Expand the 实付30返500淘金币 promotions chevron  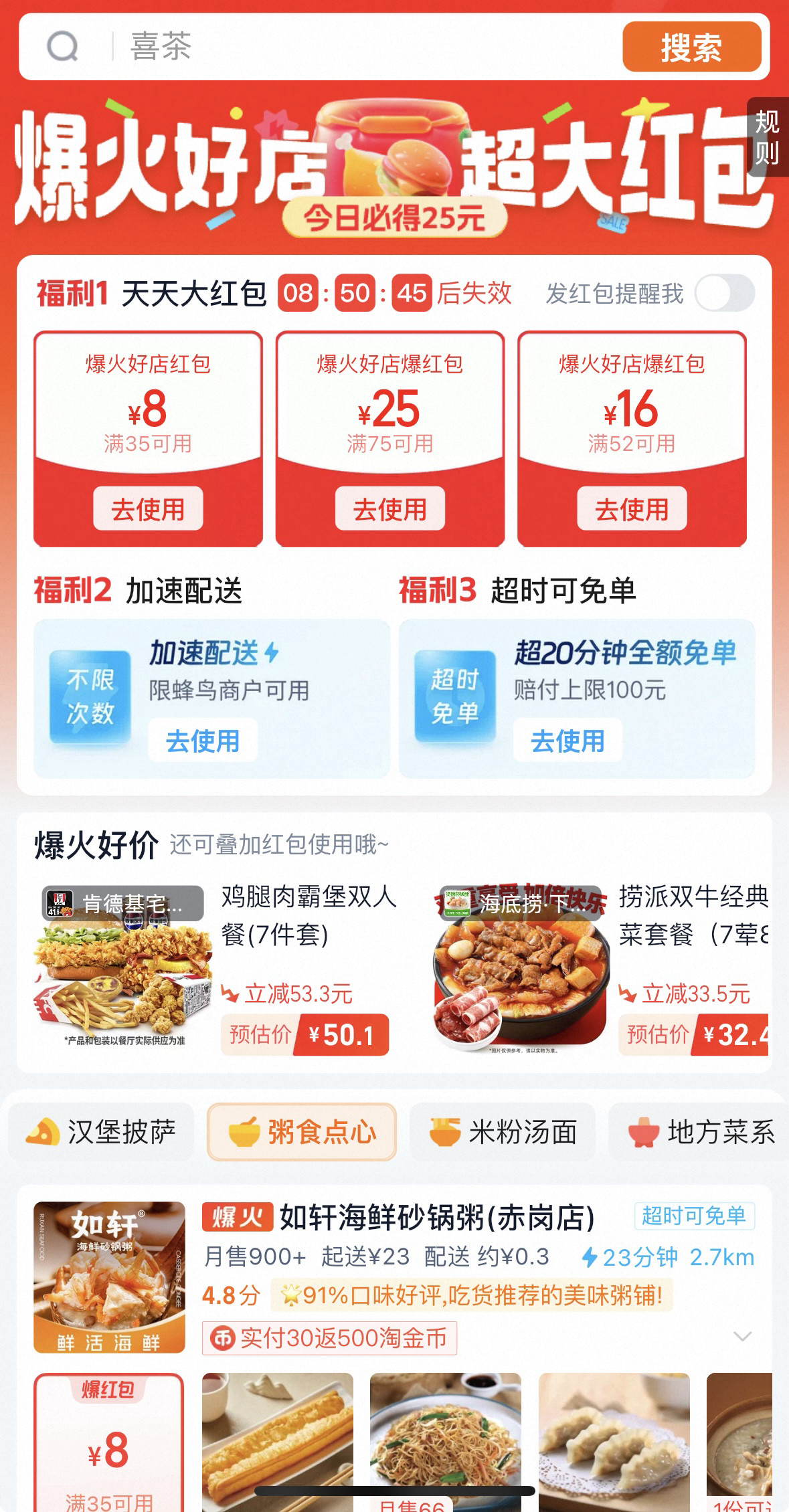click(743, 1337)
